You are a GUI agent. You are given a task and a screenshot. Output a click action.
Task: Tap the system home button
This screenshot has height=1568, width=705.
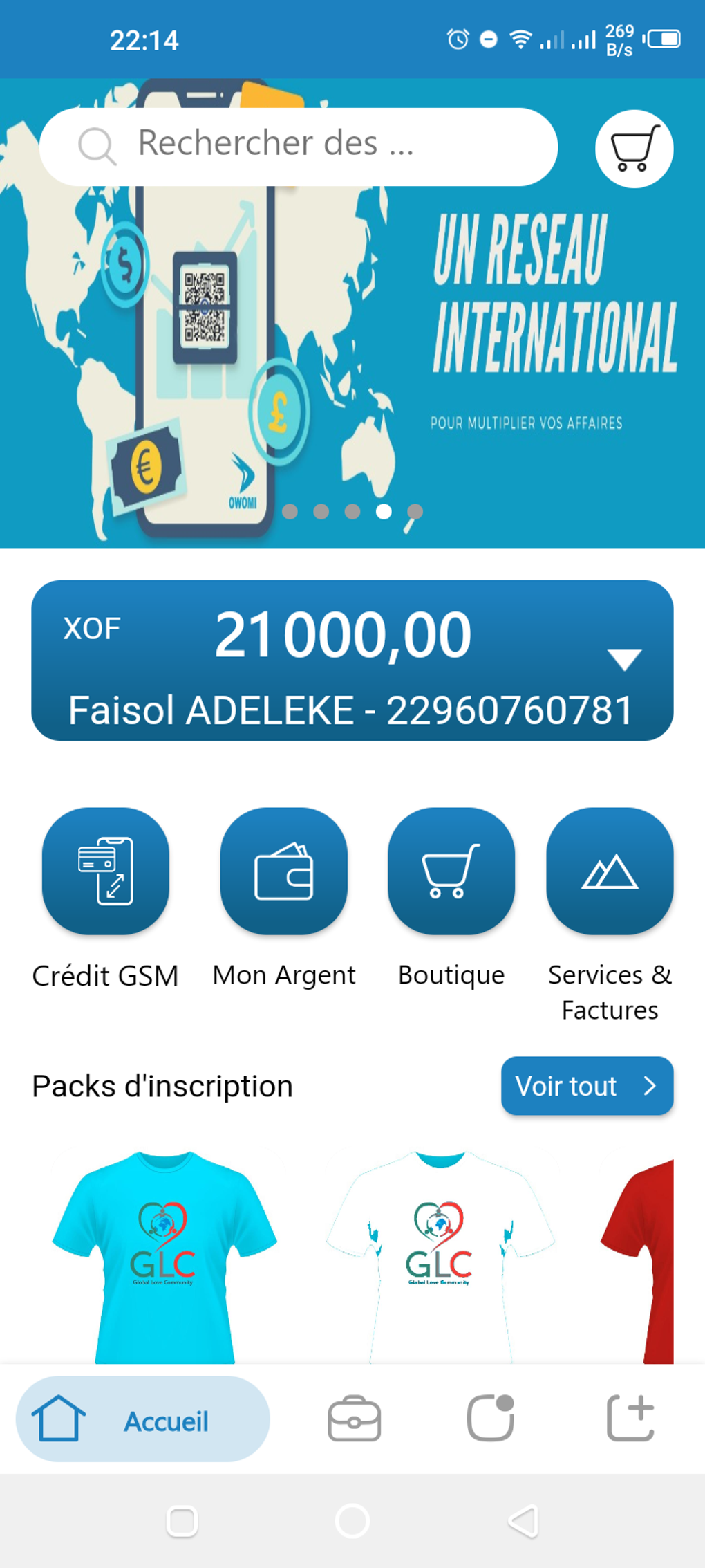352,1521
